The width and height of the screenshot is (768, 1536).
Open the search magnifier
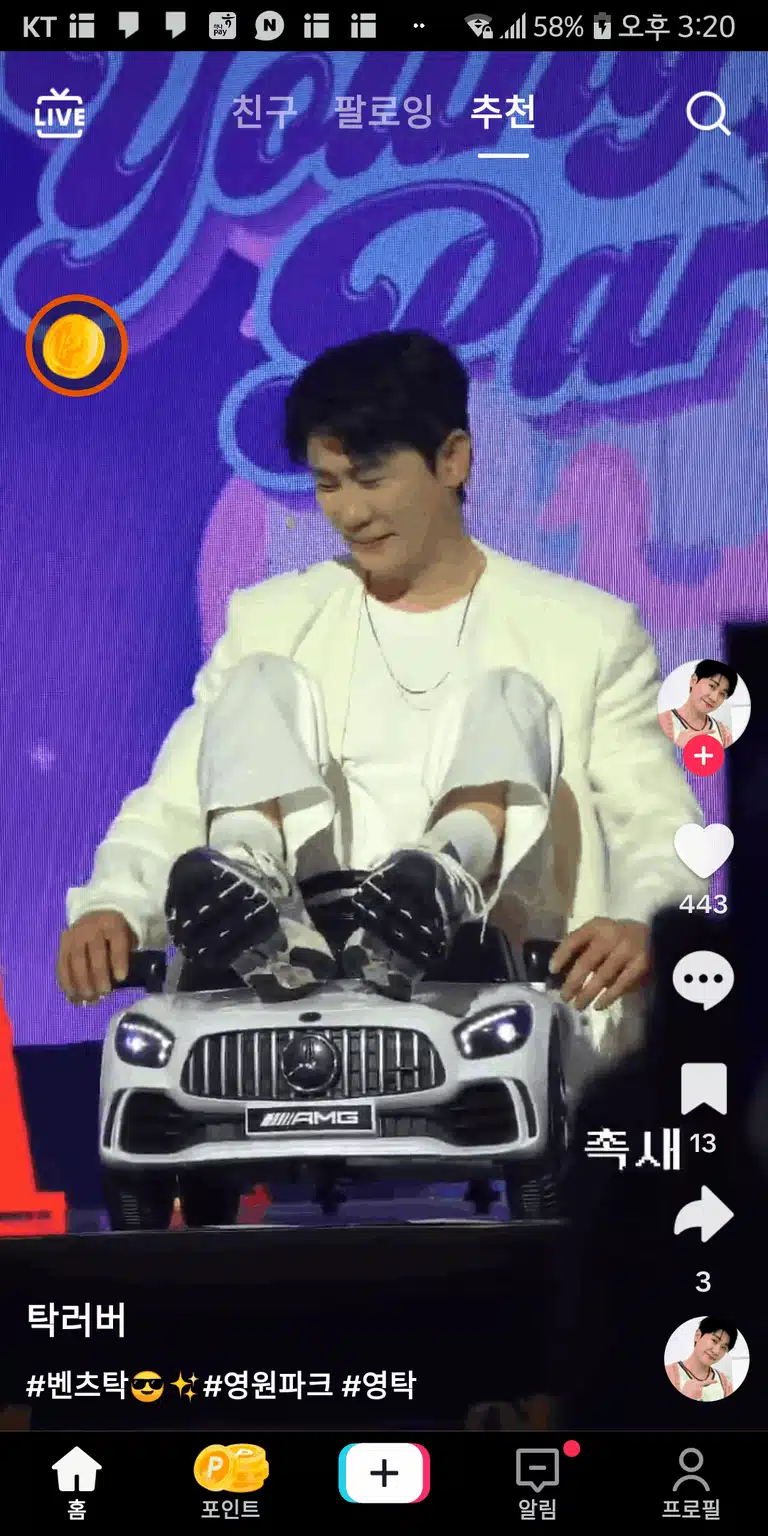click(708, 114)
